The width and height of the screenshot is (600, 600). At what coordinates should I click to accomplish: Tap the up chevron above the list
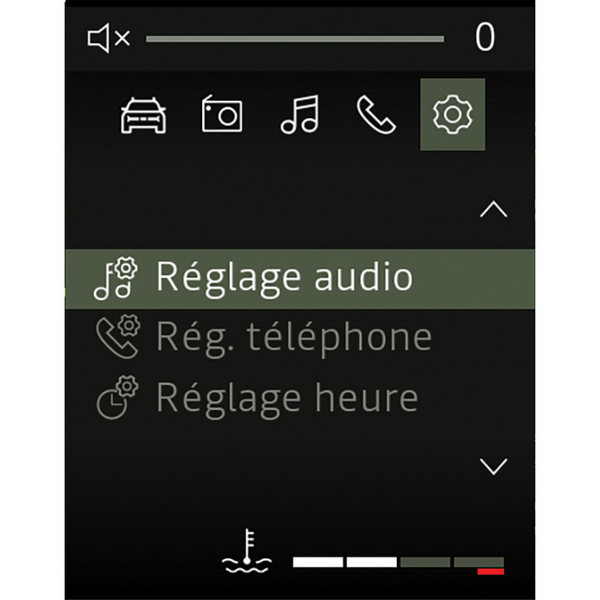[493, 210]
